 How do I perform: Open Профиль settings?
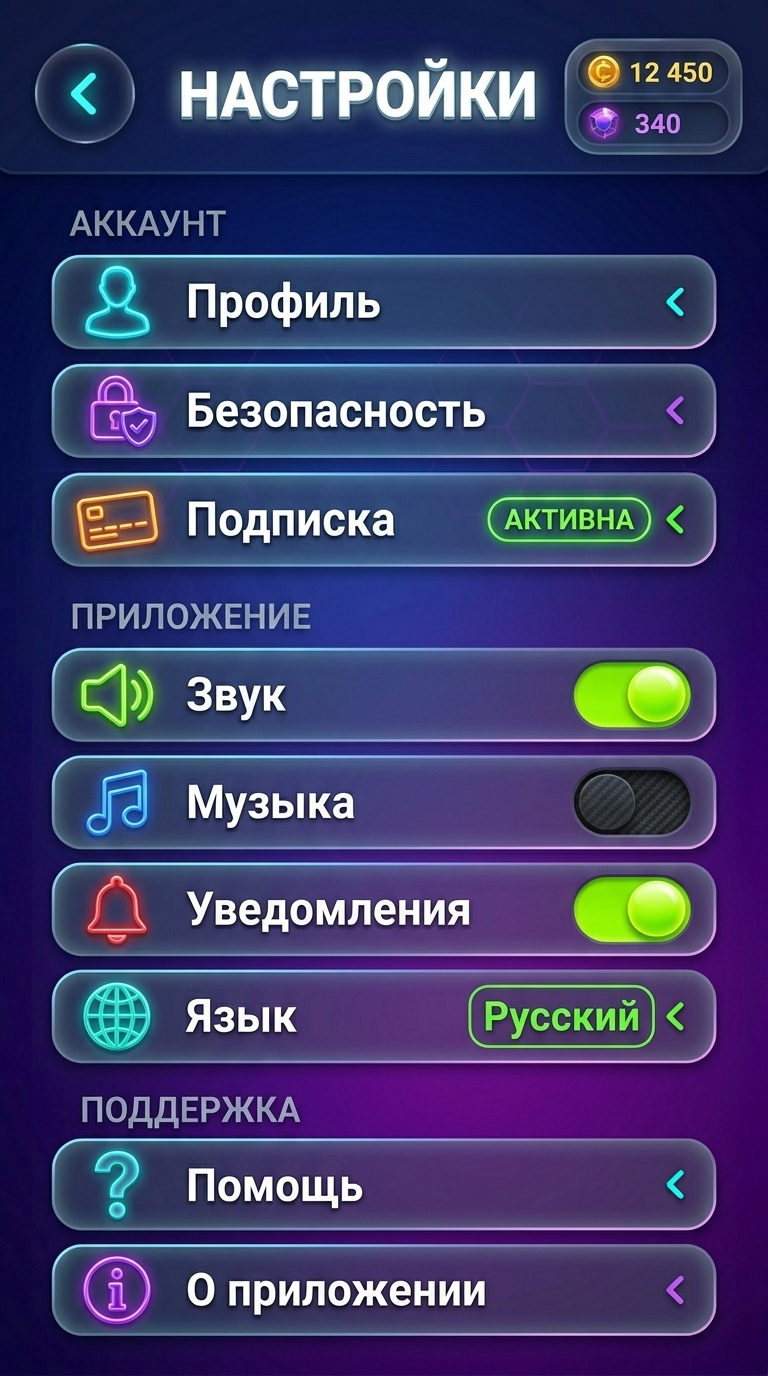tap(384, 302)
